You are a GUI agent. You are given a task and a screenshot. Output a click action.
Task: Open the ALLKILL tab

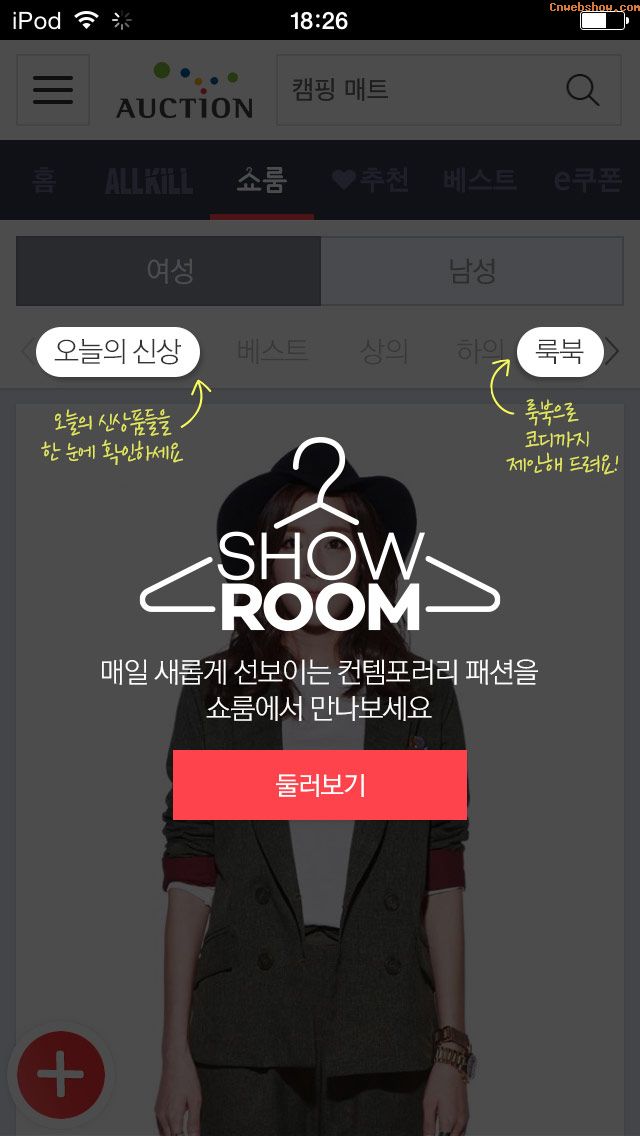click(x=148, y=181)
